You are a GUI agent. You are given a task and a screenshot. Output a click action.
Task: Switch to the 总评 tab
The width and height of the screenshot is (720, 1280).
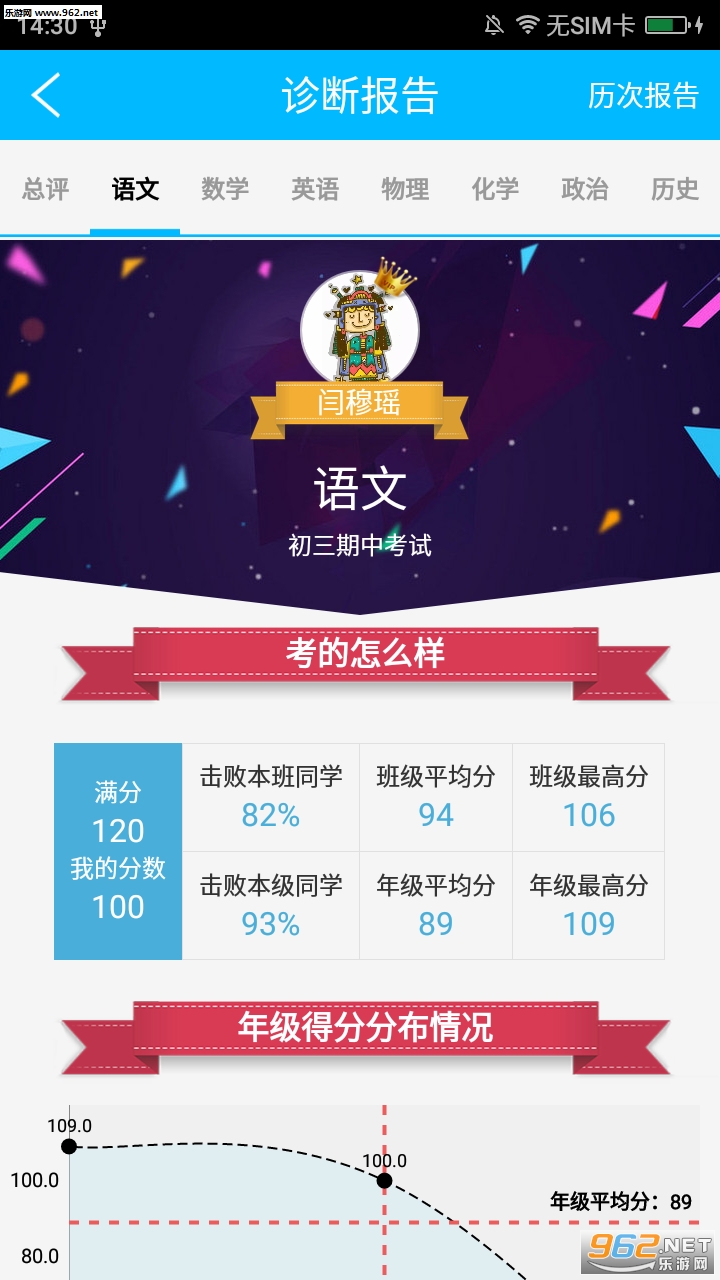(46, 189)
